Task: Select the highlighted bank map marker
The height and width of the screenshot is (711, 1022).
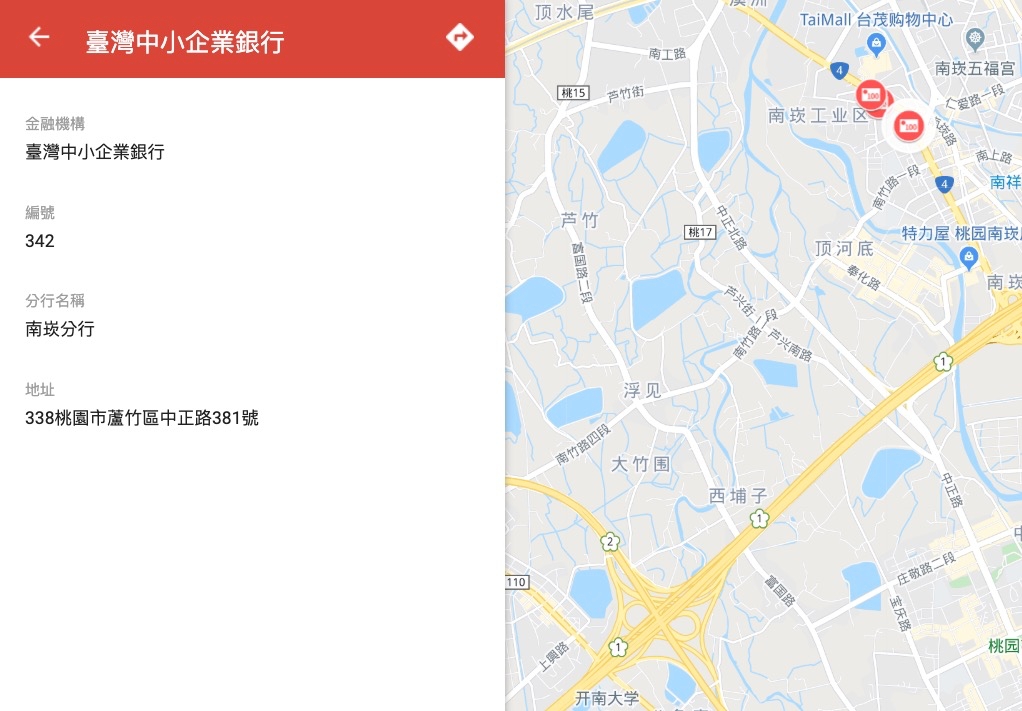Action: click(x=908, y=125)
